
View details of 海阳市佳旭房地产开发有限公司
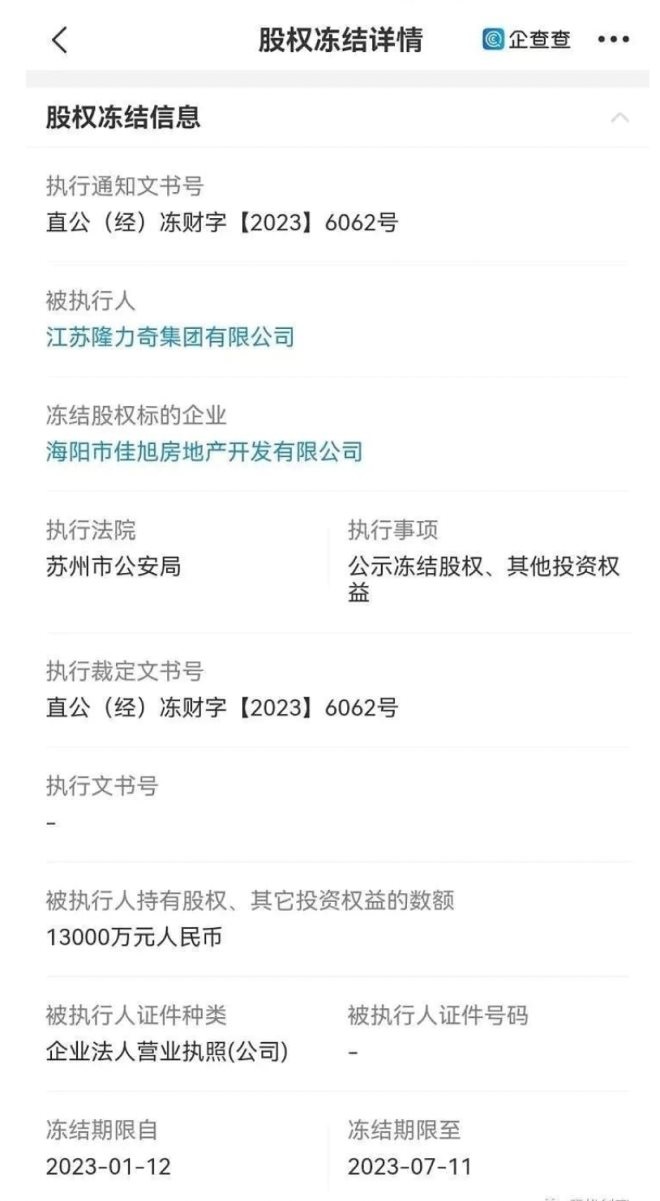coord(204,451)
